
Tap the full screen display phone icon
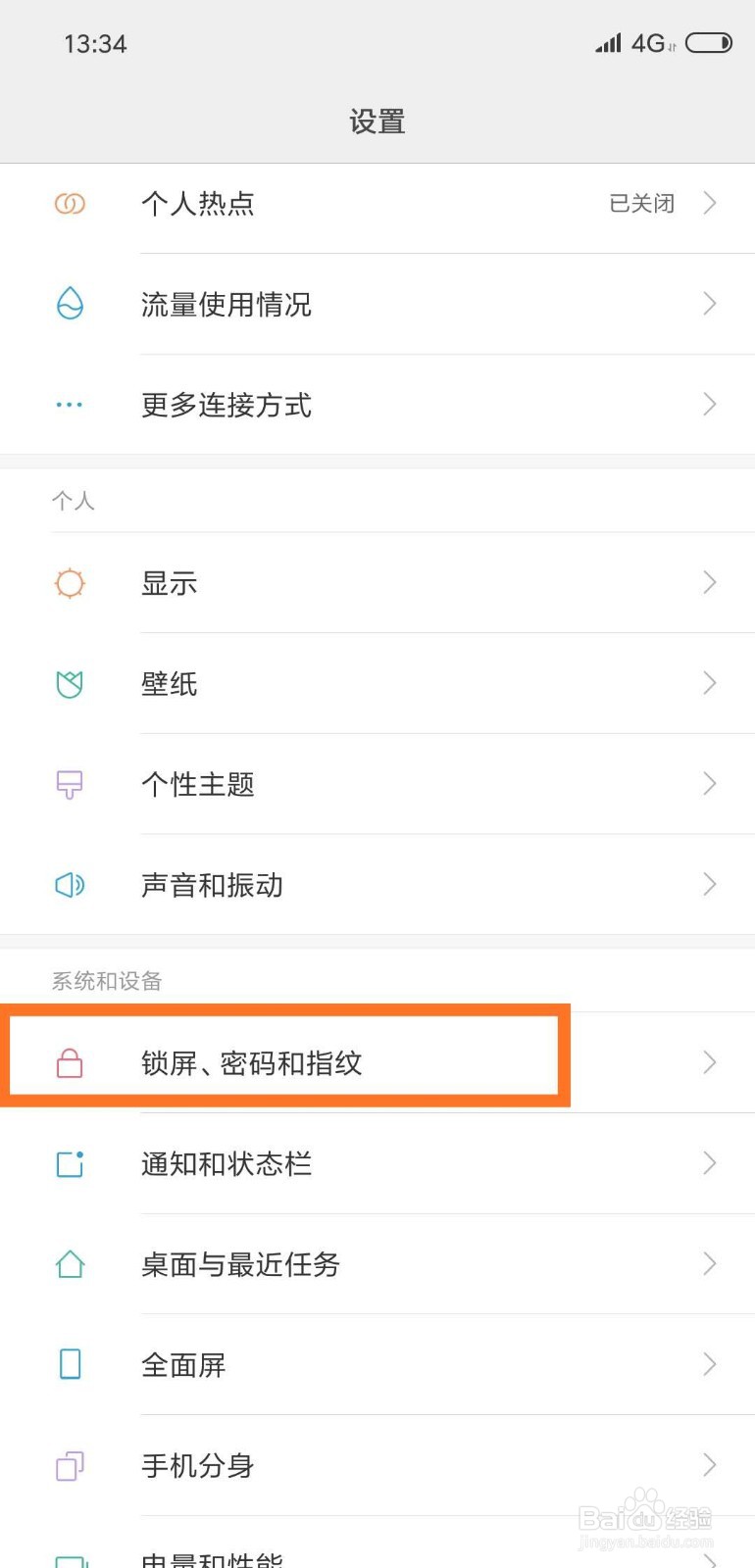pos(69,1365)
